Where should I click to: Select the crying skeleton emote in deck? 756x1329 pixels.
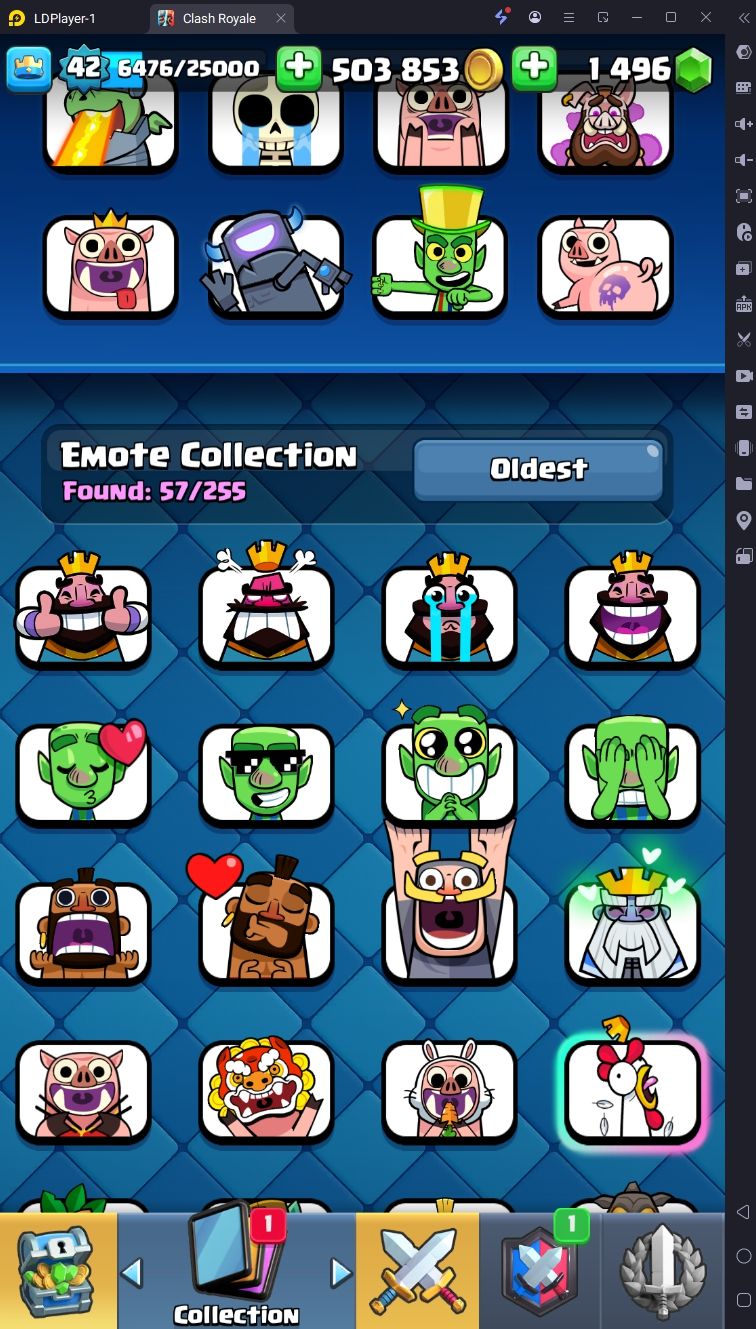tap(275, 120)
